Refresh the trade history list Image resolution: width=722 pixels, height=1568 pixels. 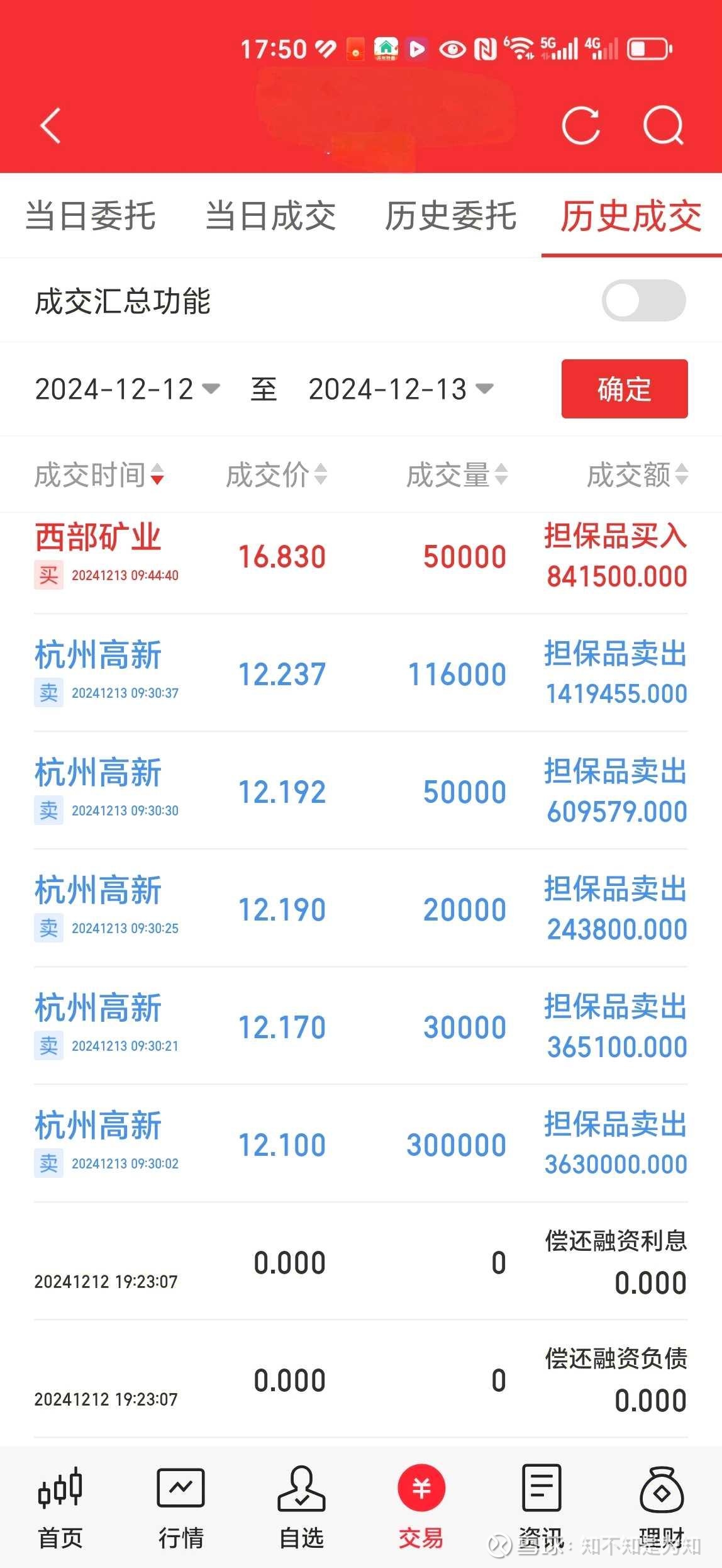click(x=580, y=125)
